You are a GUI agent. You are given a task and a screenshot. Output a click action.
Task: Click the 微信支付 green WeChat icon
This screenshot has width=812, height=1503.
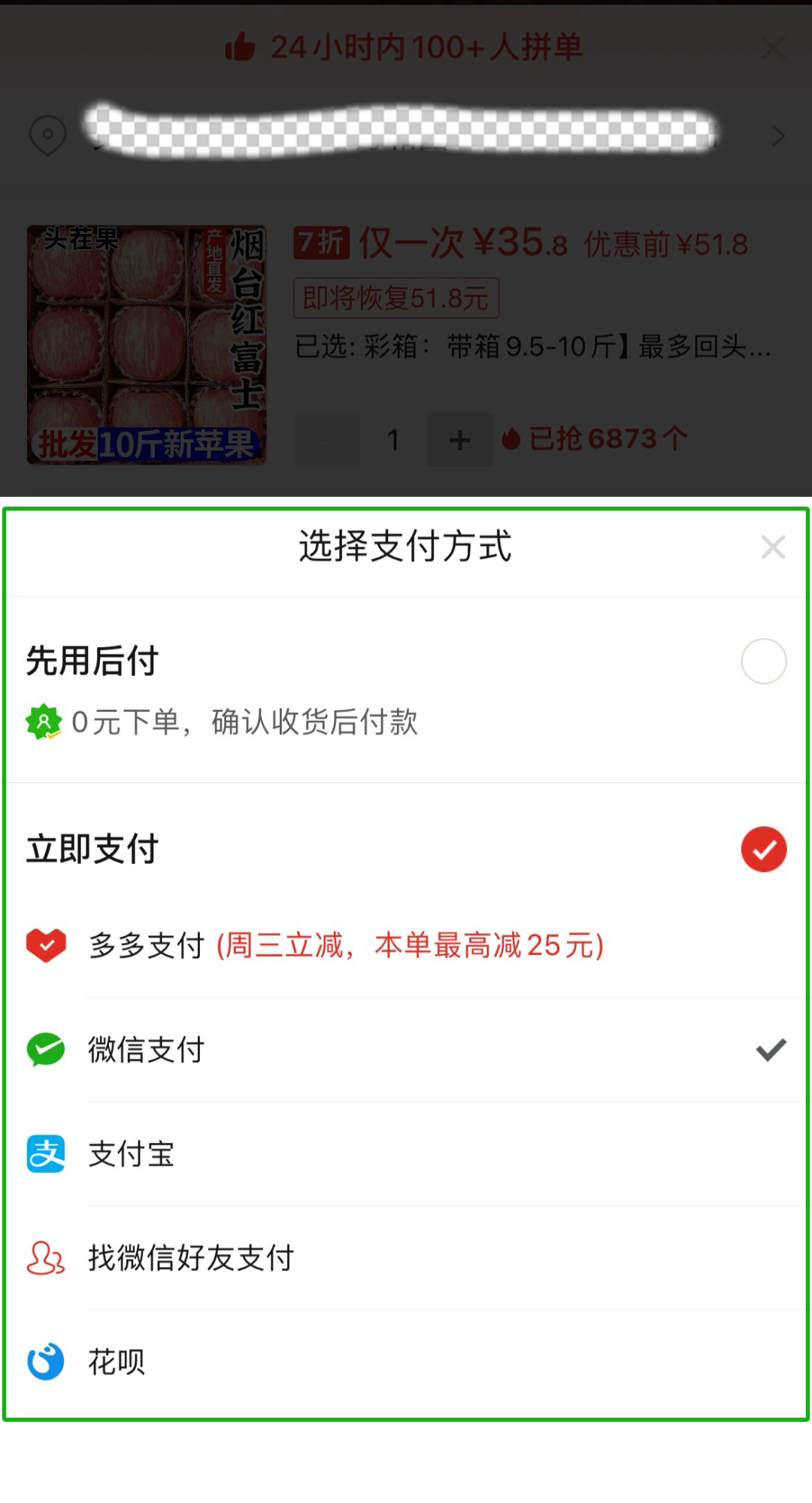coord(46,1050)
